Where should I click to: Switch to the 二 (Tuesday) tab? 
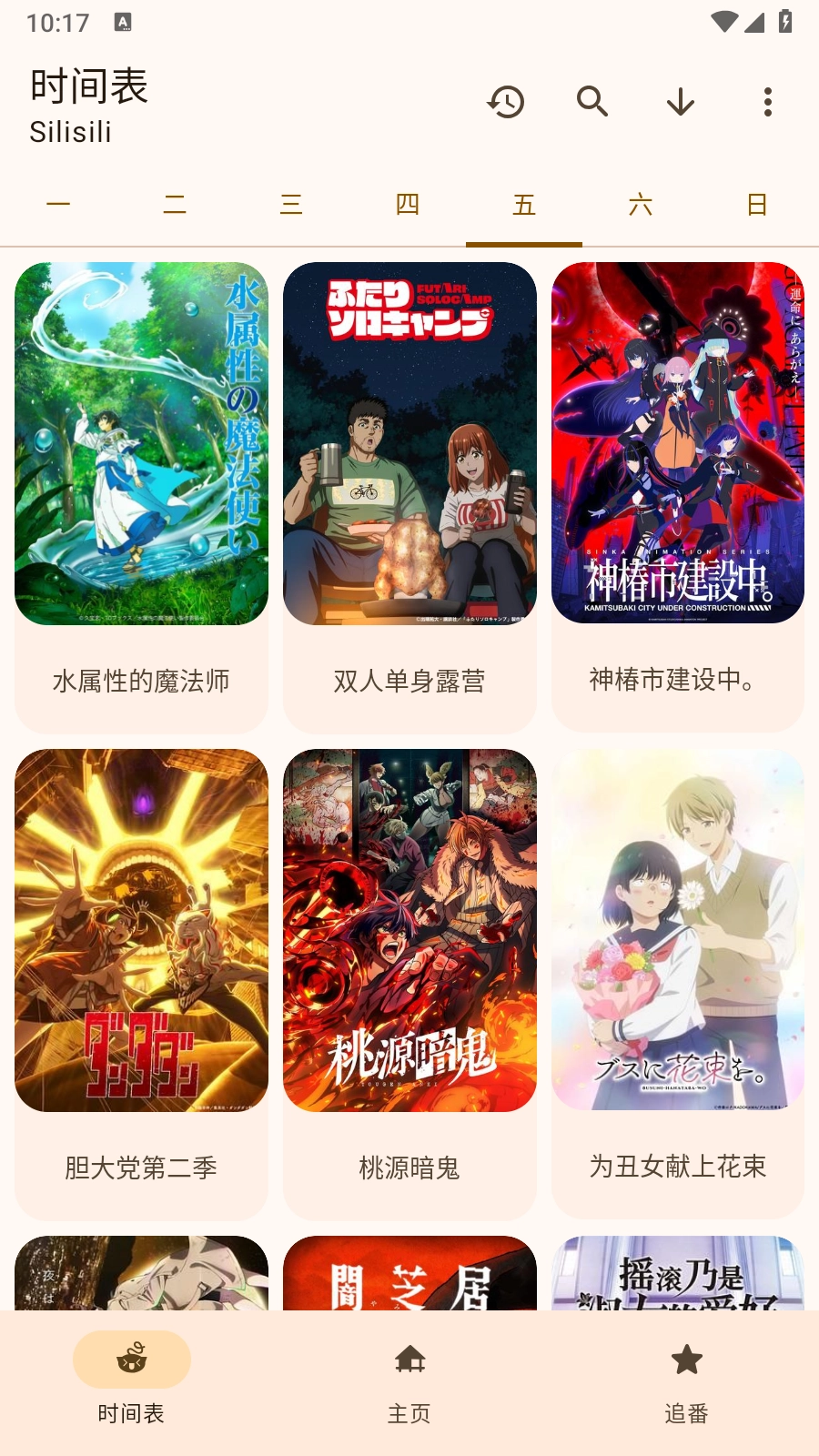[175, 205]
